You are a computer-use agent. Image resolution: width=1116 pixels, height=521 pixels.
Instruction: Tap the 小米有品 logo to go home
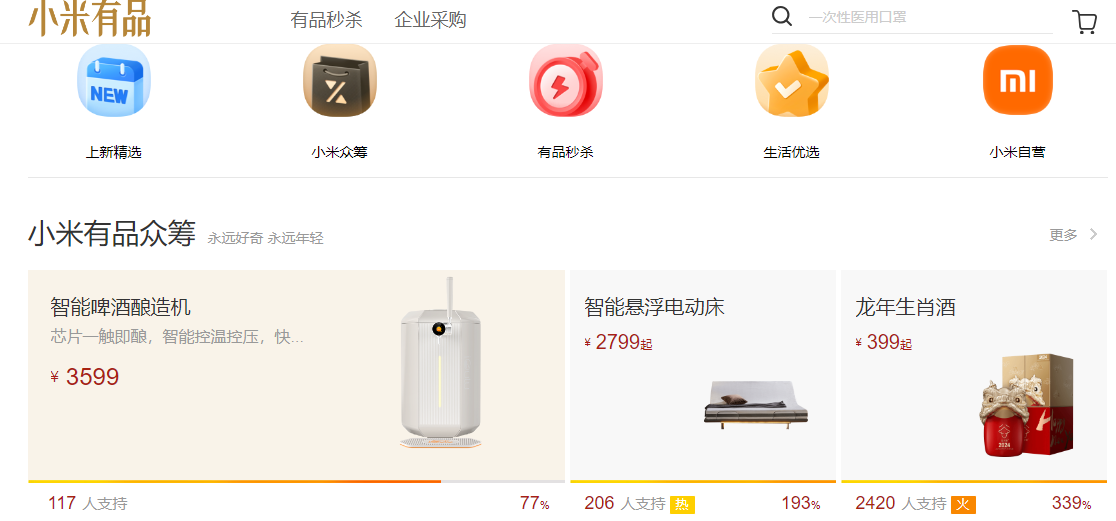pos(90,18)
